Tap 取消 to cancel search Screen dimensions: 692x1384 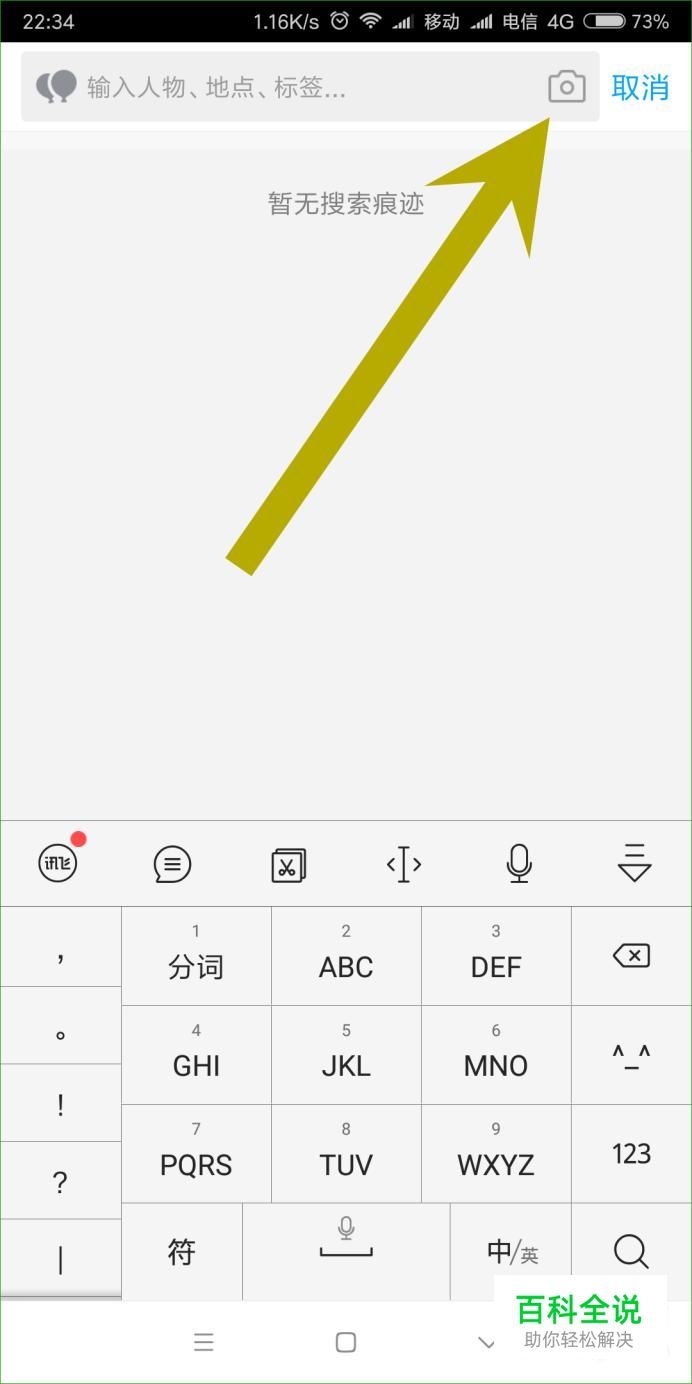pos(640,87)
